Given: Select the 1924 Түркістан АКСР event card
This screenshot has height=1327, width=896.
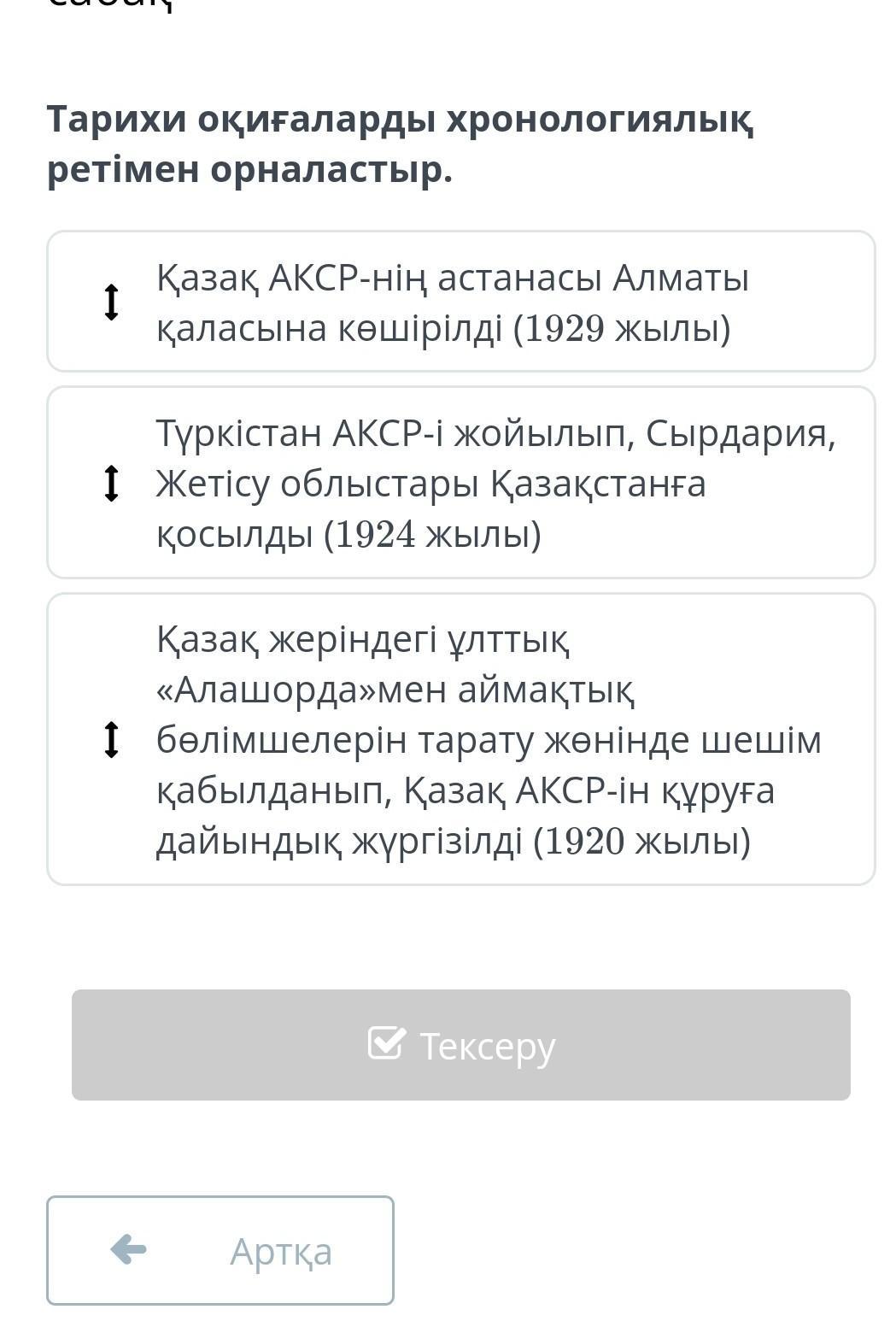Looking at the screenshot, I should point(461,483).
